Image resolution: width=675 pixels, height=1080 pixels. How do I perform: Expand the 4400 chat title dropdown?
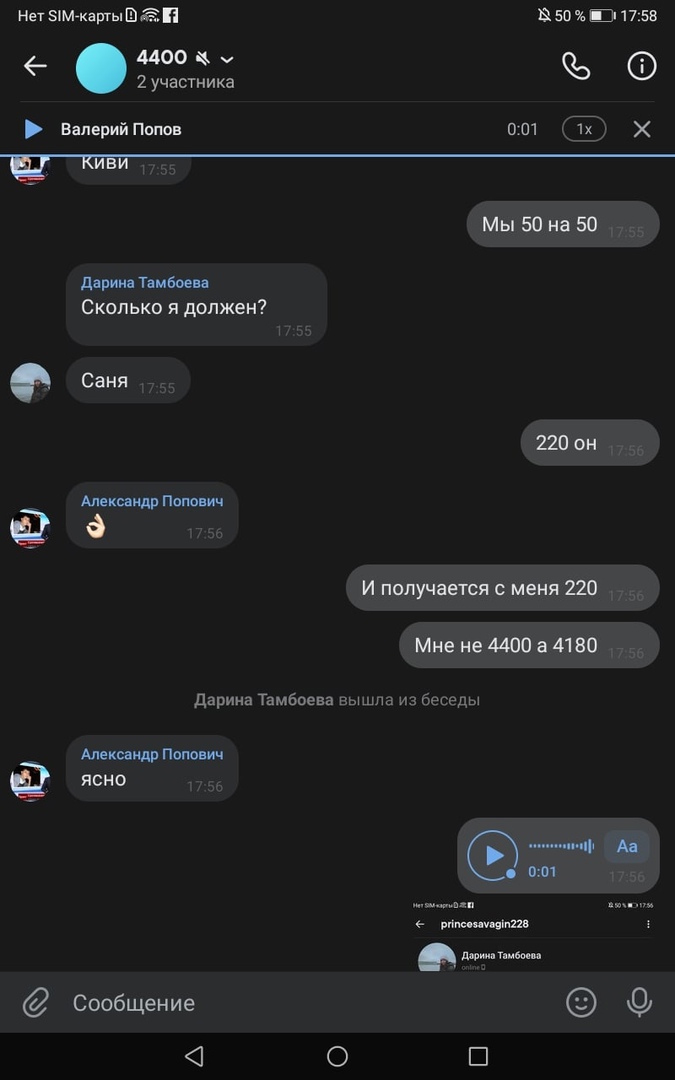pos(228,59)
